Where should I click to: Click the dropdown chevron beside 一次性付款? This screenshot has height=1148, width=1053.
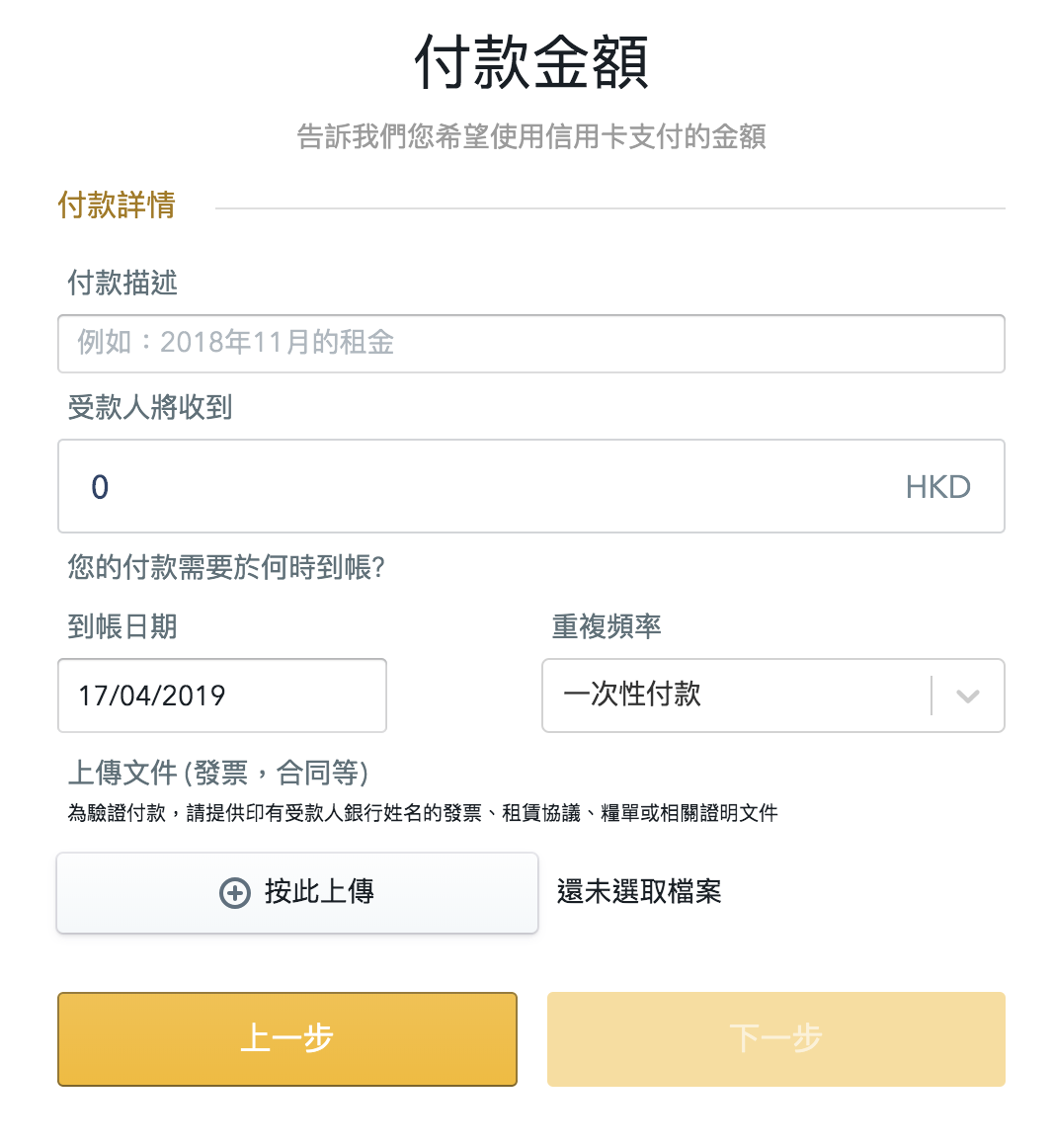(967, 695)
